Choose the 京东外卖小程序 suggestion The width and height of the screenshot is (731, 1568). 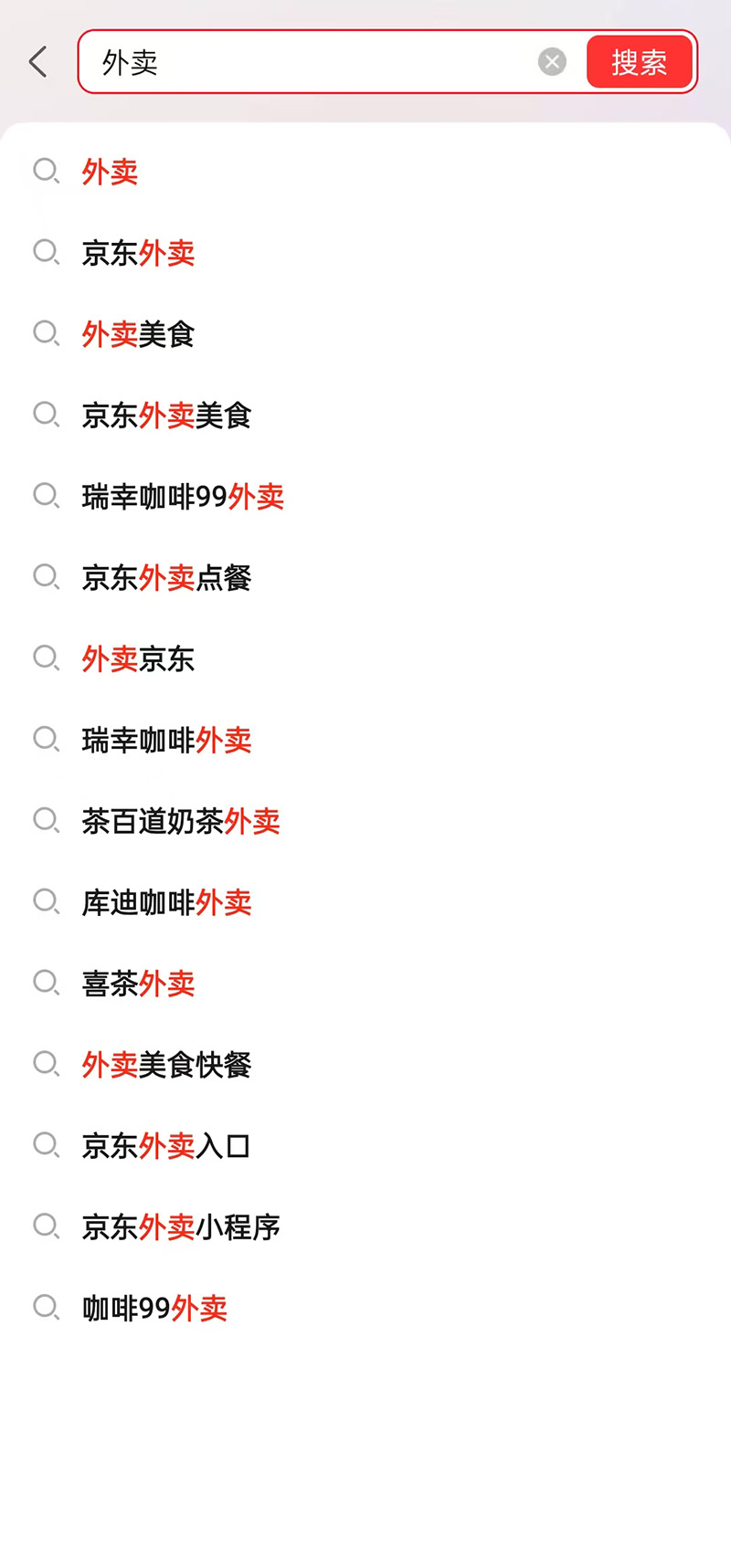tap(181, 1227)
